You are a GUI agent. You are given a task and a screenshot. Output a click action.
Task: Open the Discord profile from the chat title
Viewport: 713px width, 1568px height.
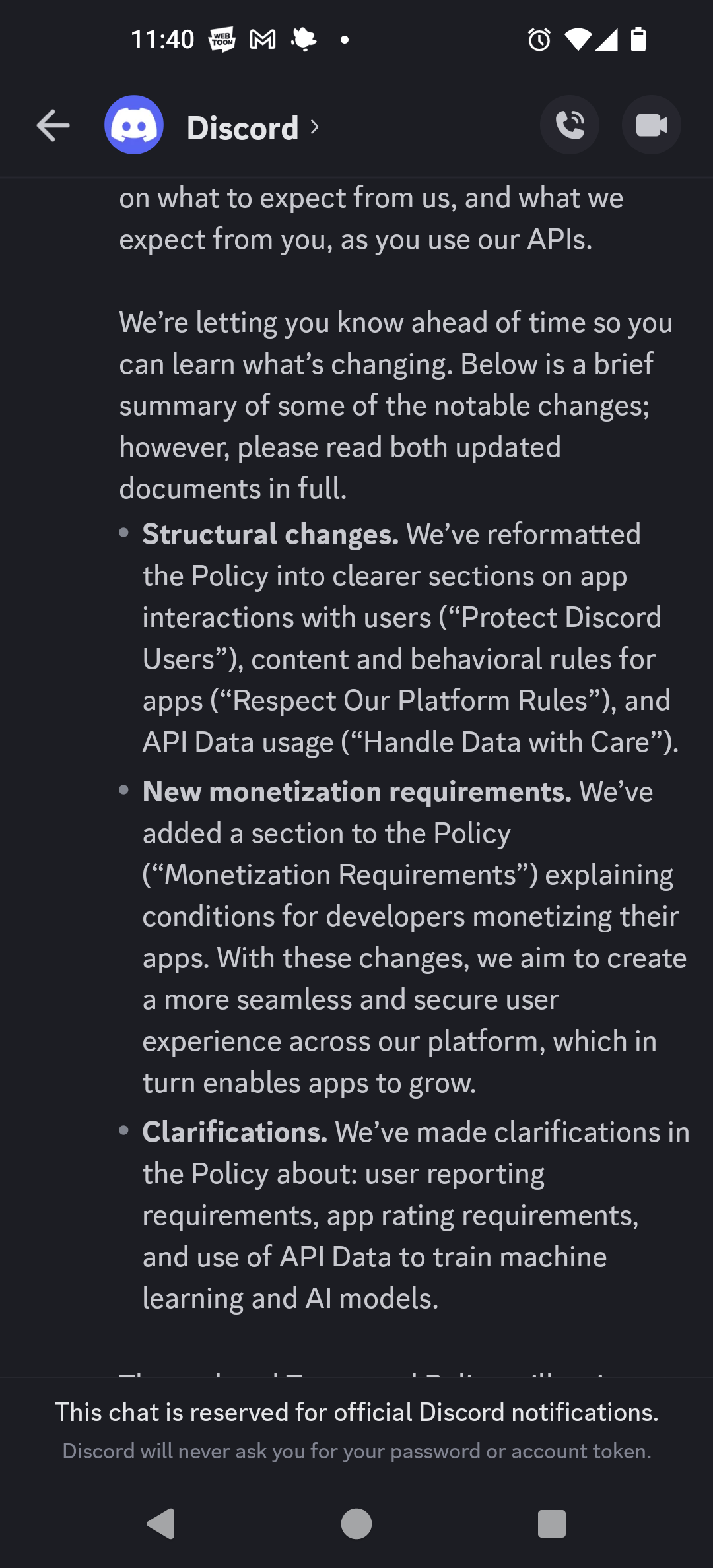click(253, 127)
